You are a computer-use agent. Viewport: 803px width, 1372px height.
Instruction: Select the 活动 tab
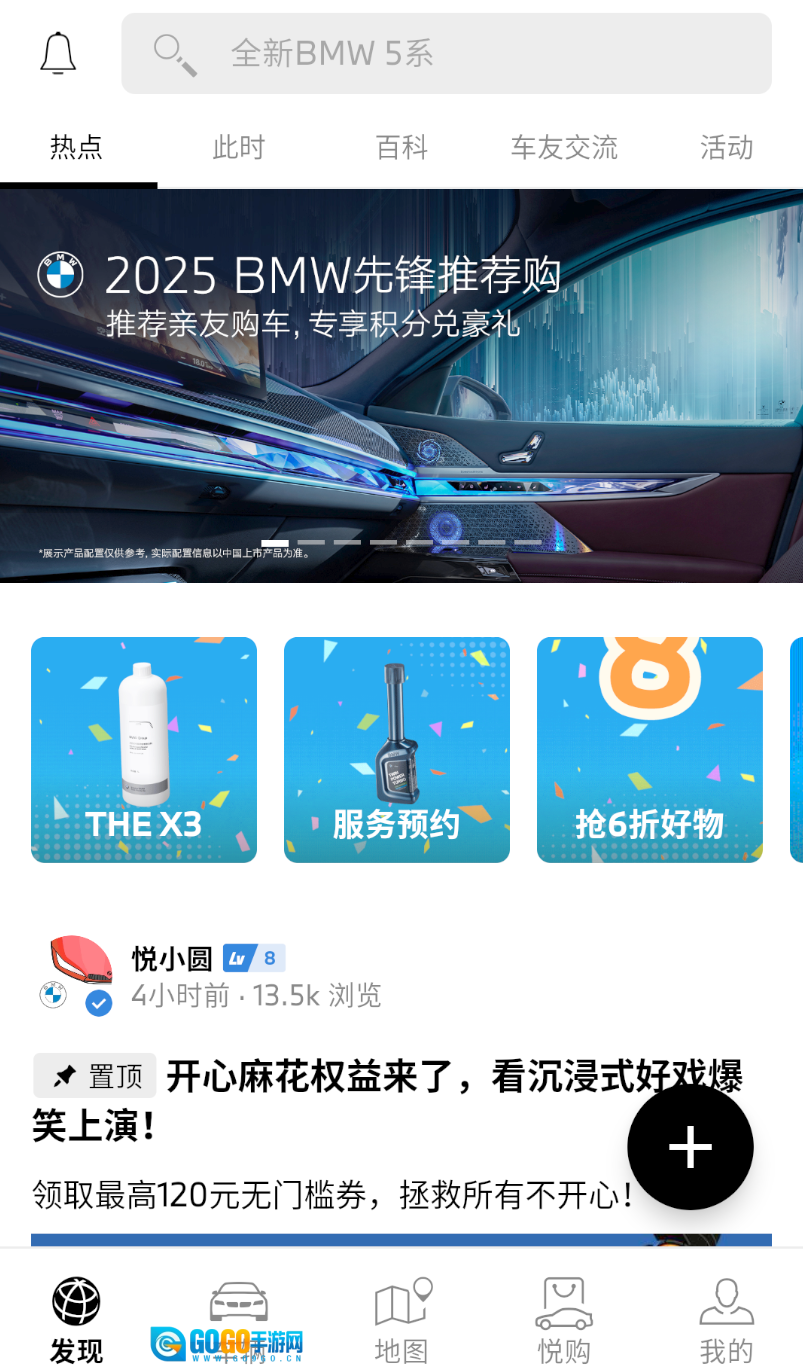[726, 148]
